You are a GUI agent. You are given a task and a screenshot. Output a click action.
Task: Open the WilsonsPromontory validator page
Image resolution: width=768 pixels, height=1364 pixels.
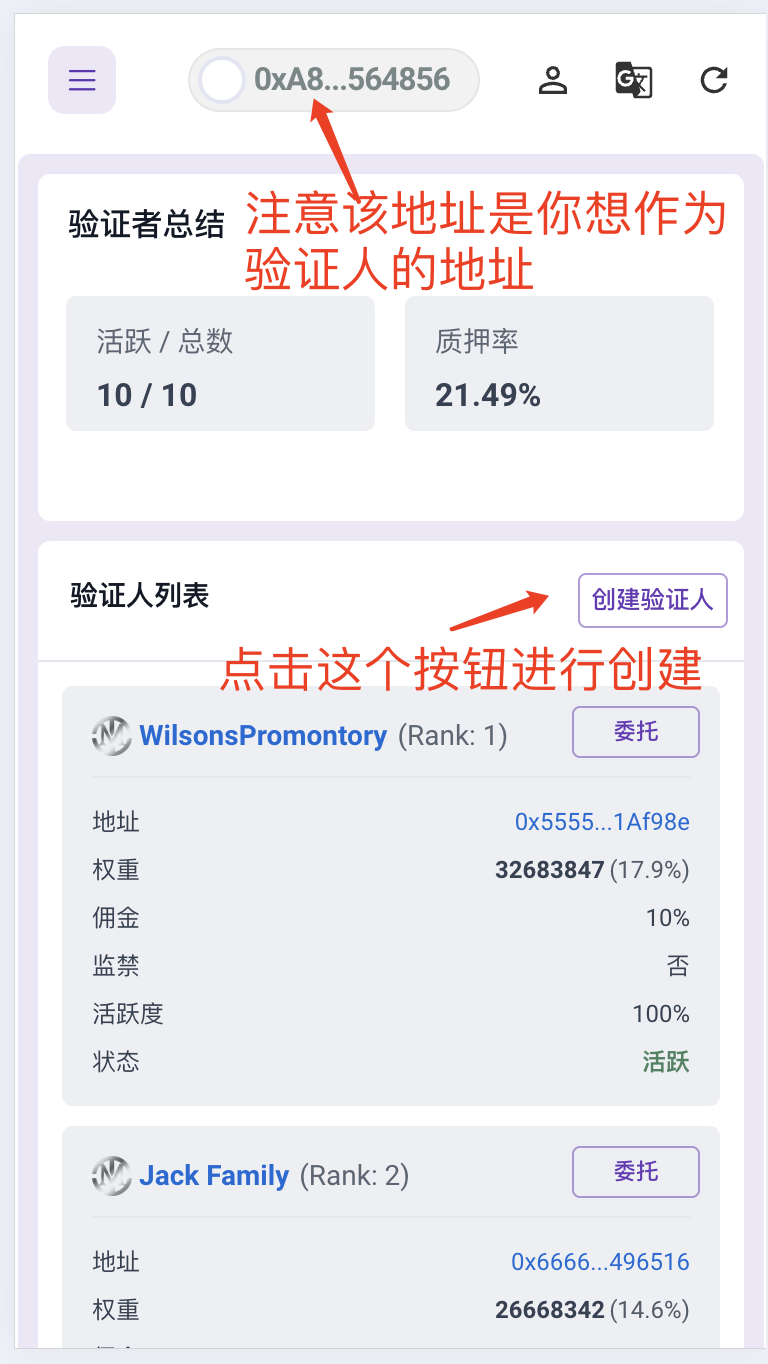(262, 736)
